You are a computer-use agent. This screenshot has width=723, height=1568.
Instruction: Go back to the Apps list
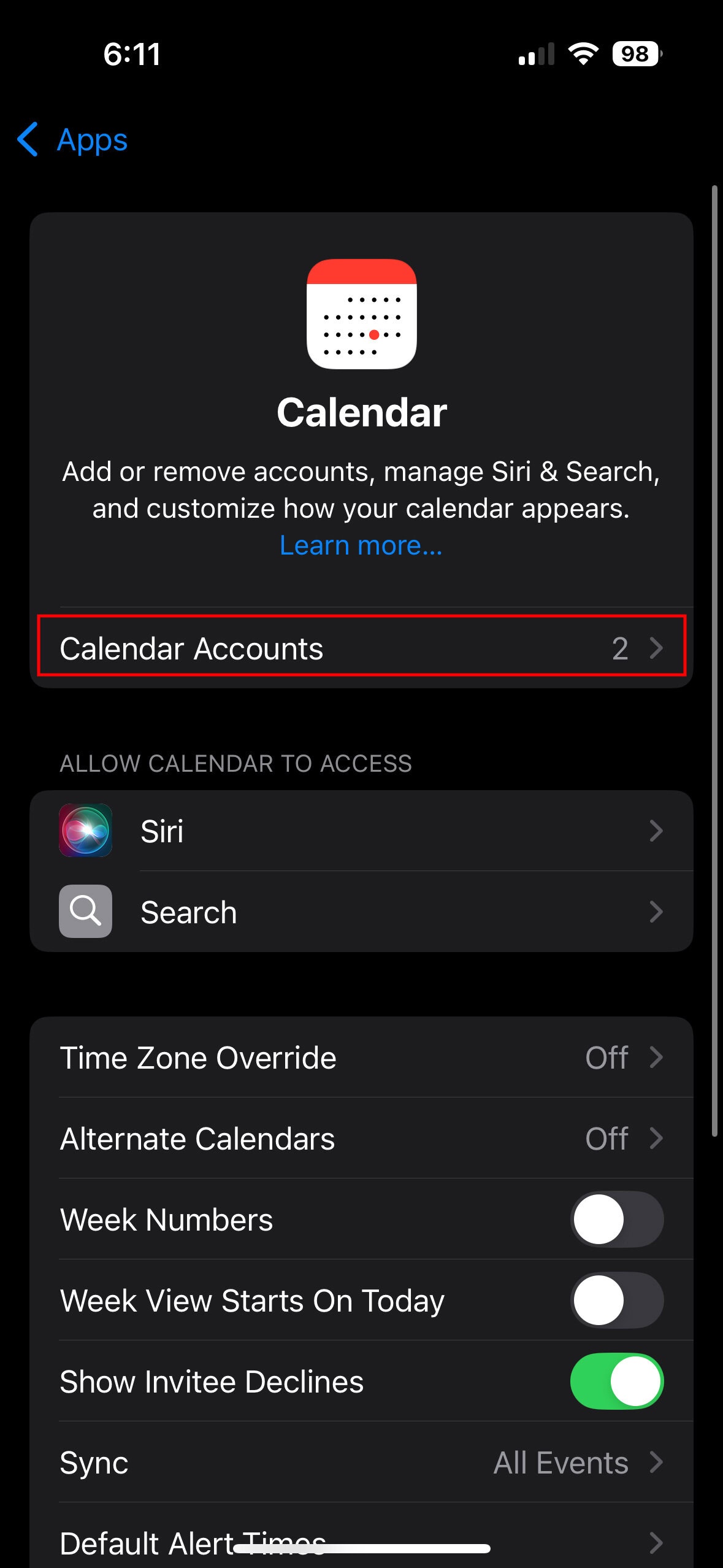pyautogui.click(x=72, y=140)
